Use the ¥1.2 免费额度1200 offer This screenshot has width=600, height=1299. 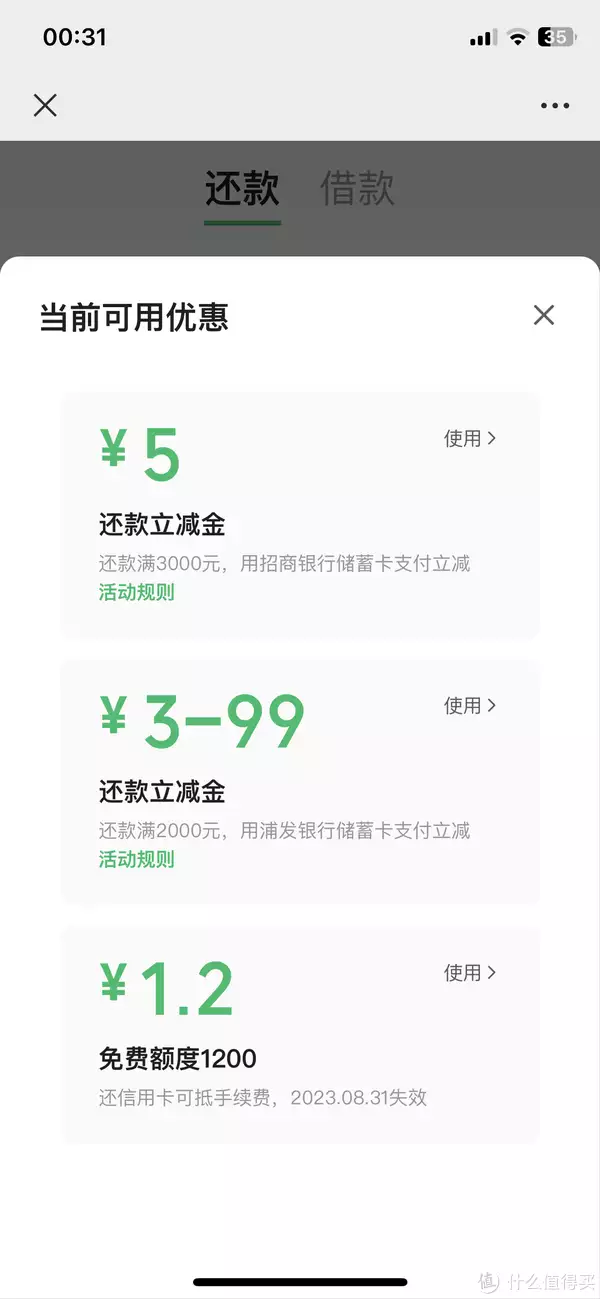(470, 972)
